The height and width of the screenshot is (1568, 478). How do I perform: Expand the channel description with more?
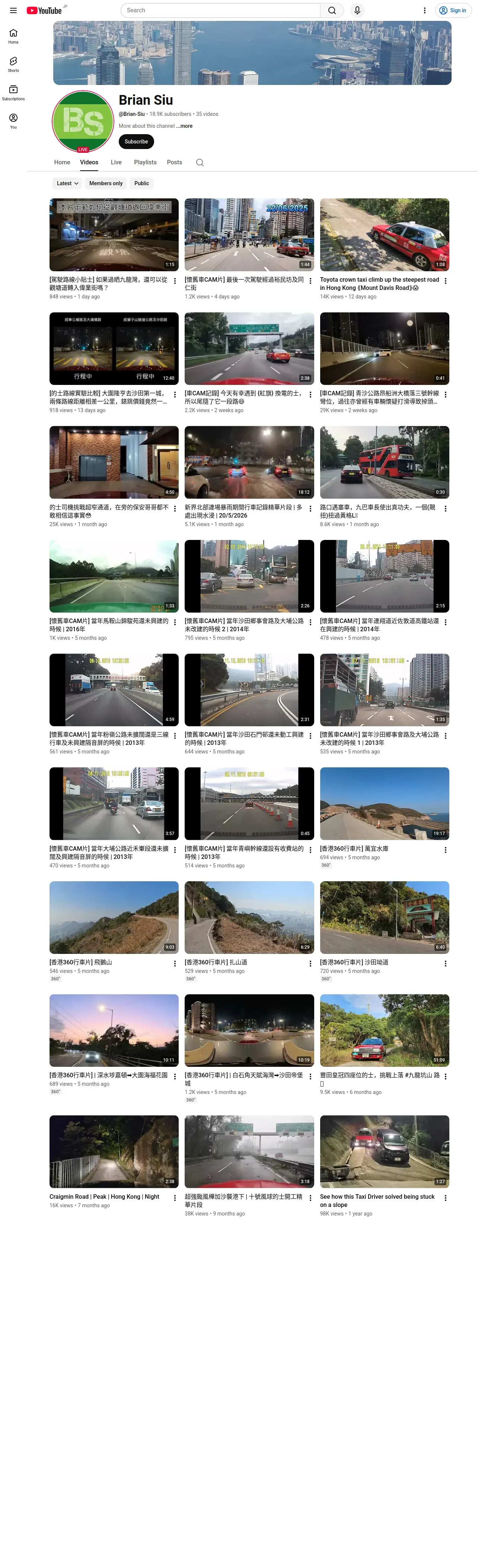pyautogui.click(x=185, y=126)
